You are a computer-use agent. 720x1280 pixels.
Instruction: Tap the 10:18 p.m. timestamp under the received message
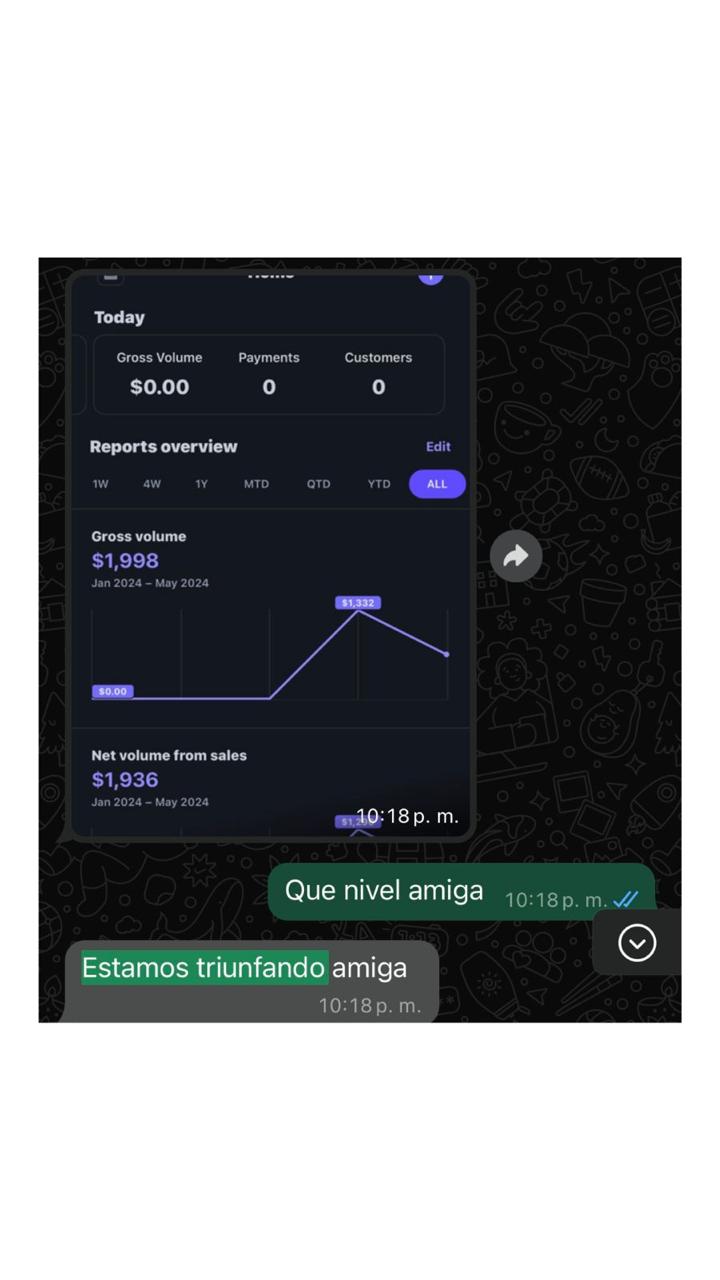370,1006
